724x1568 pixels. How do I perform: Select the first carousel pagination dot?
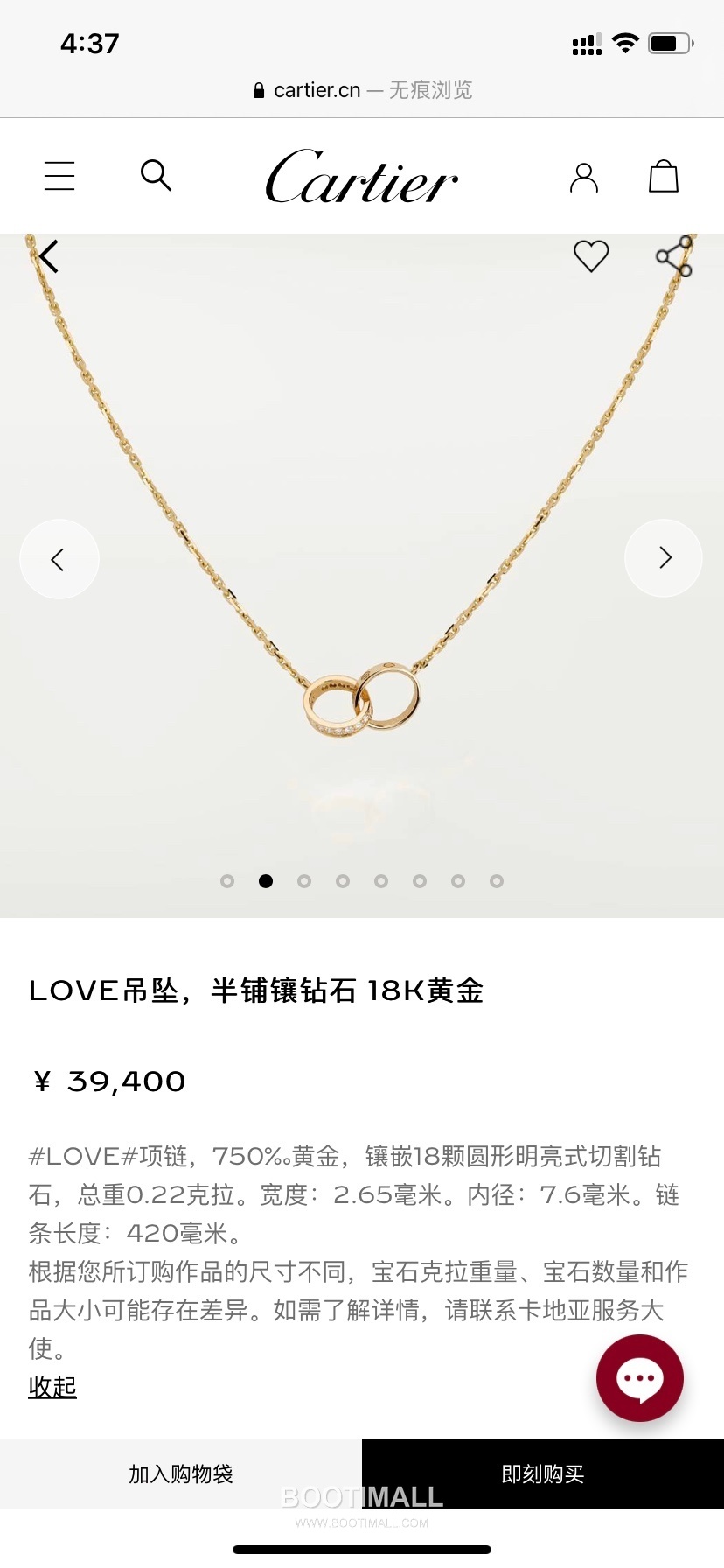click(227, 881)
